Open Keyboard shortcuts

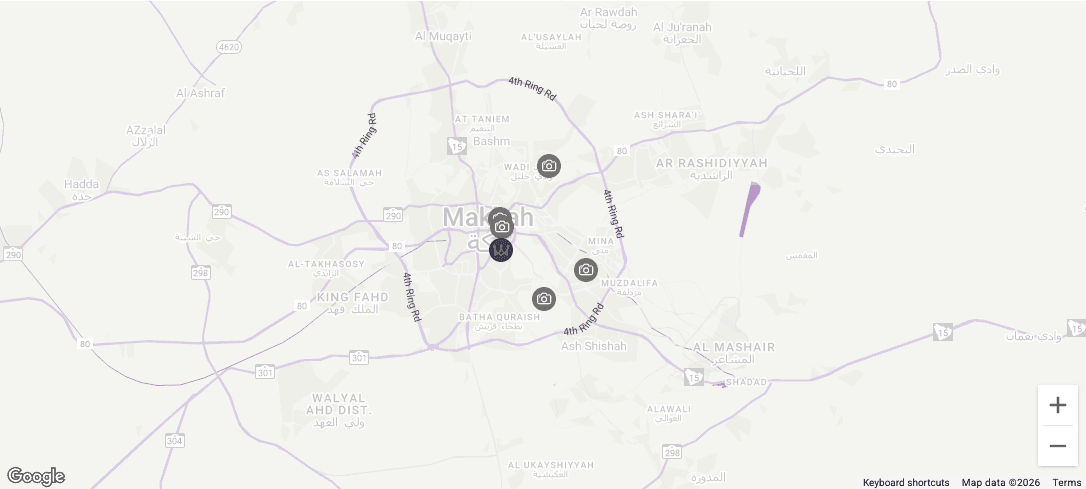(x=906, y=483)
